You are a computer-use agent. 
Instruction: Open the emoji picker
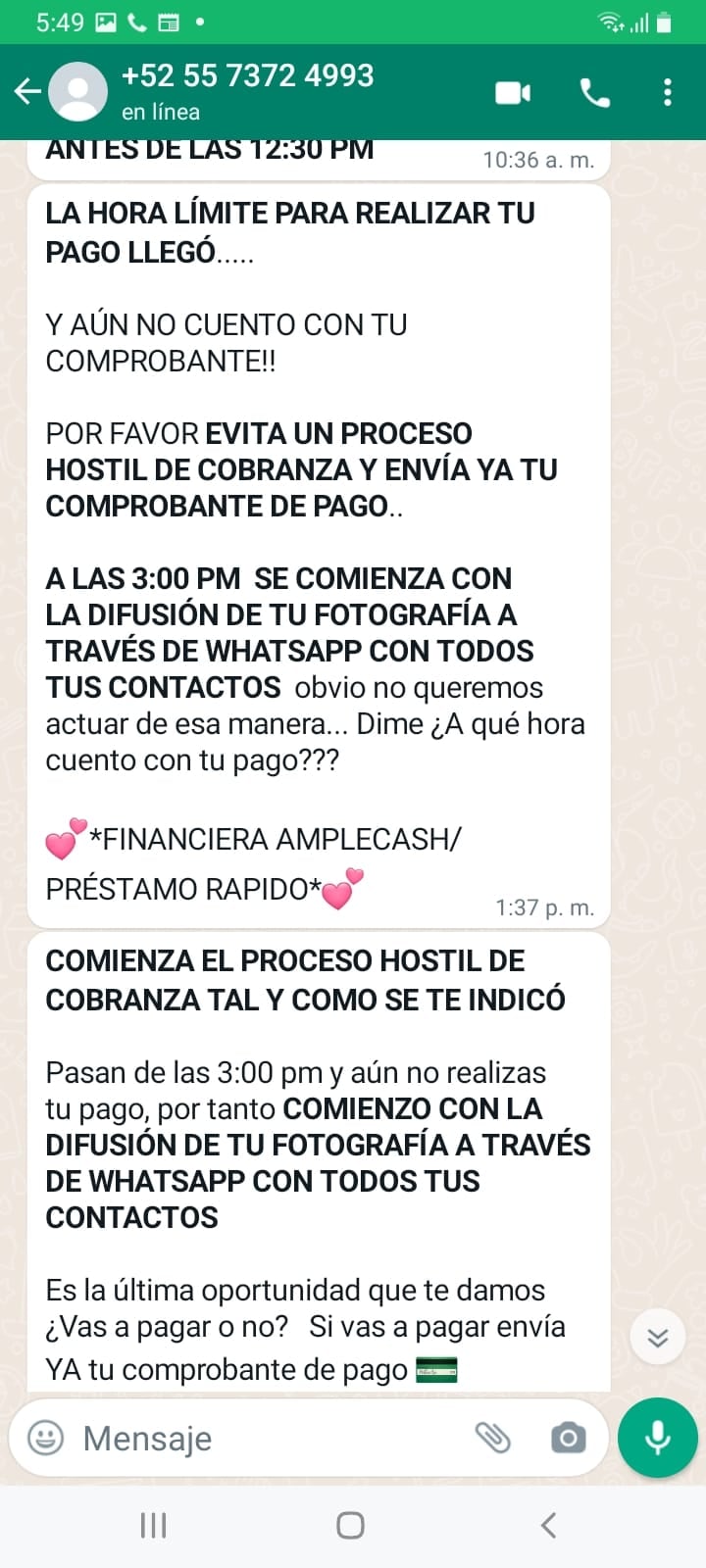click(45, 1438)
